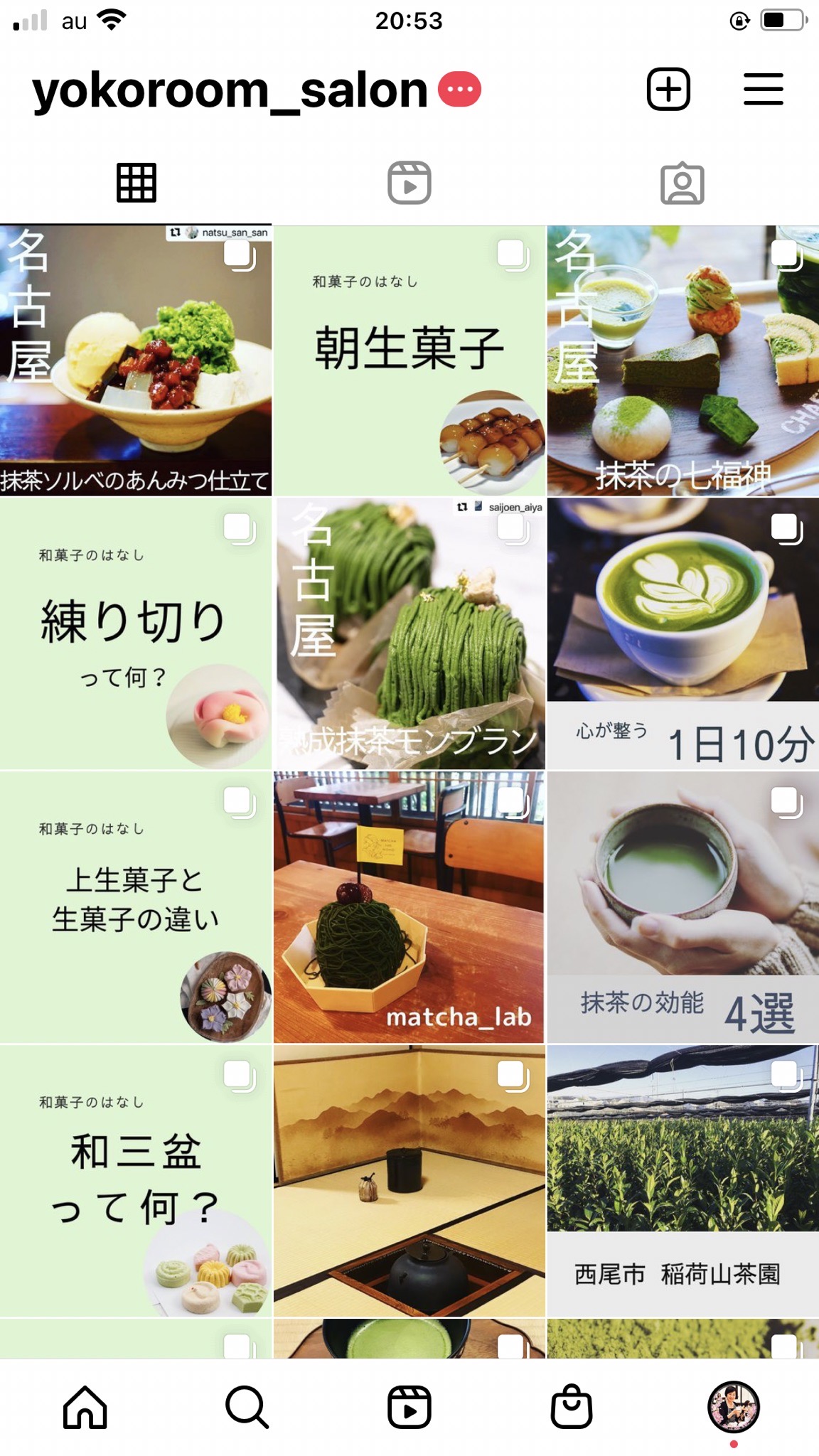View the 抹茶の効能 4選 post
Viewport: 819px width, 1456px height.
[683, 907]
